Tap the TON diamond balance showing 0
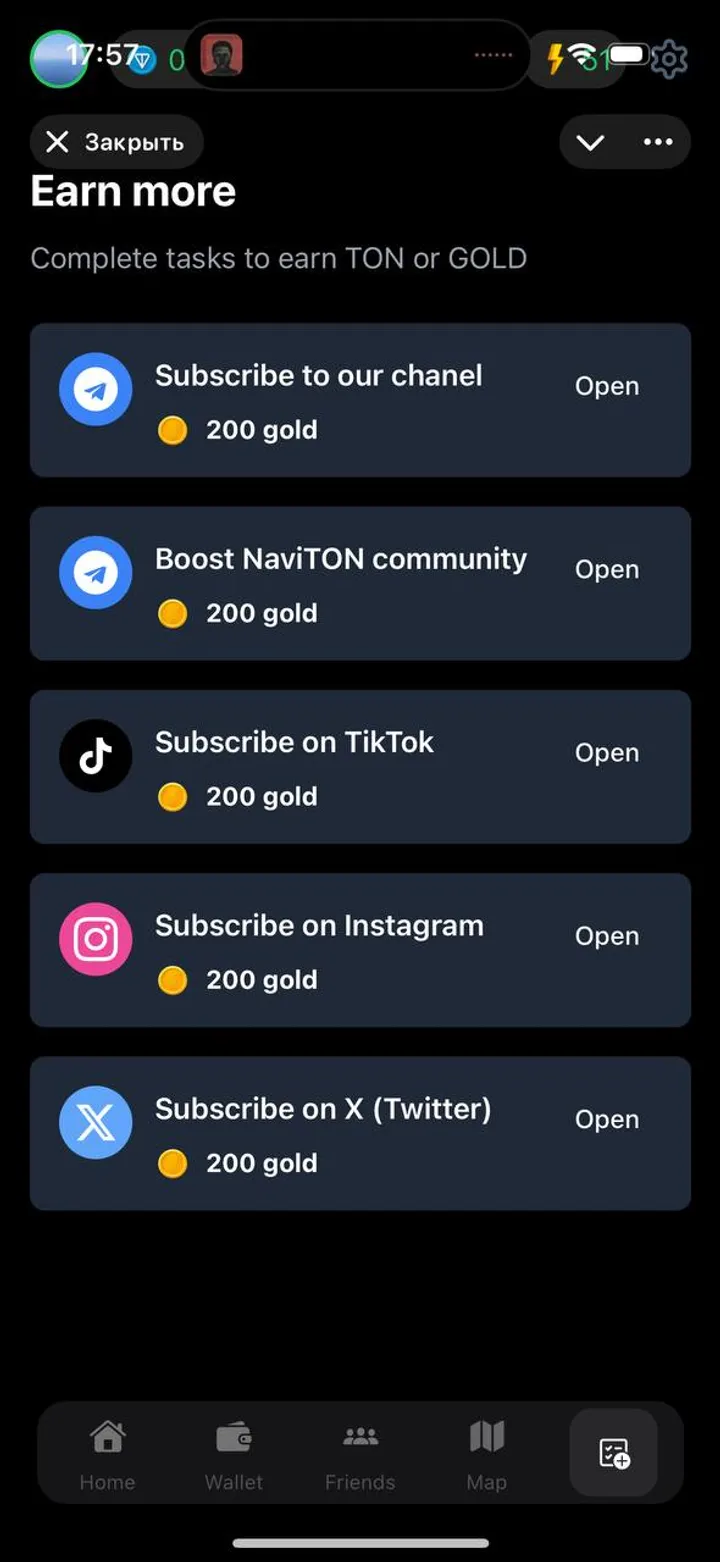Image resolution: width=720 pixels, height=1562 pixels. [155, 57]
